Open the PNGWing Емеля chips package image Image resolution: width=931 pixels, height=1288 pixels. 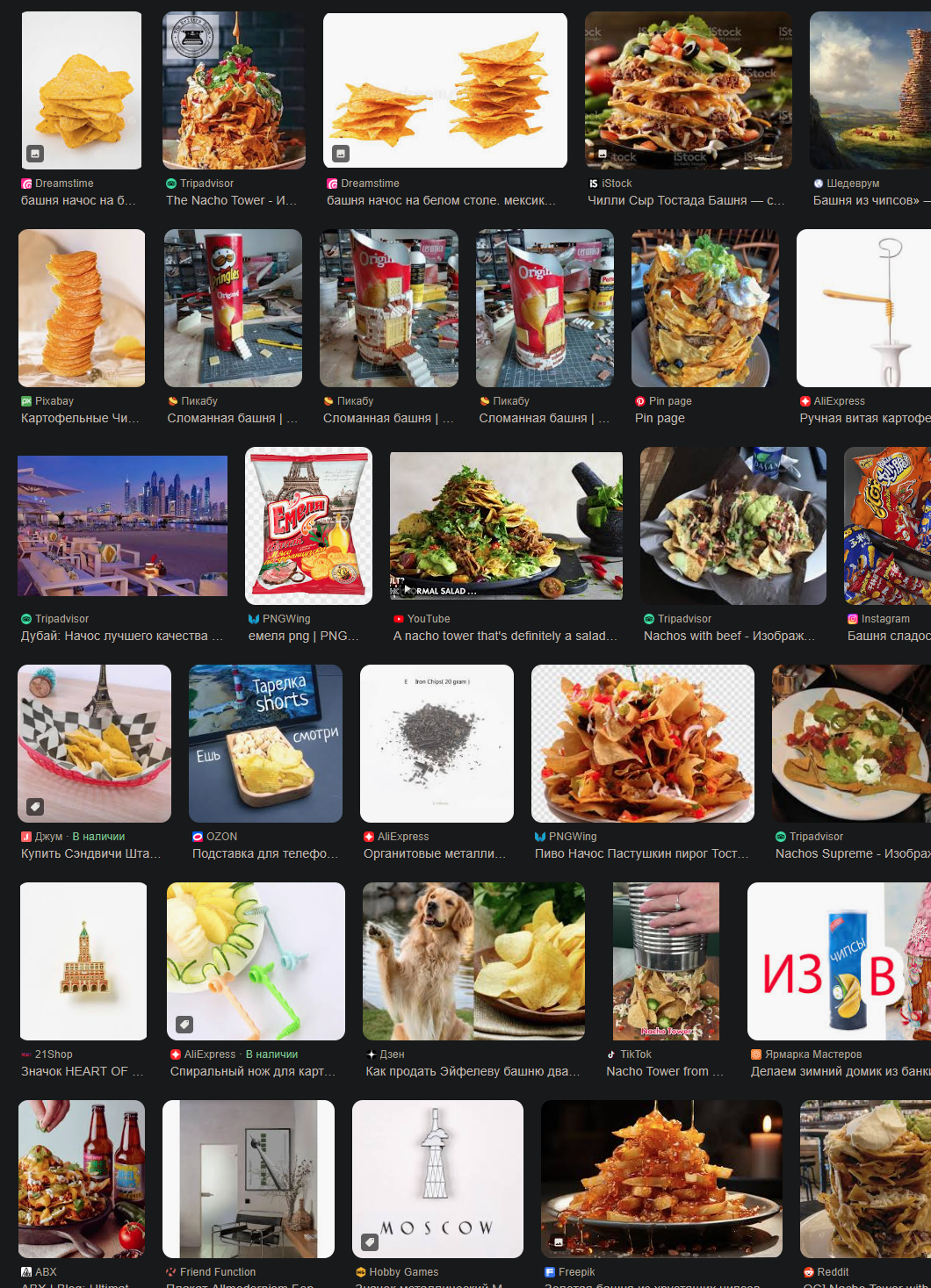[308, 526]
